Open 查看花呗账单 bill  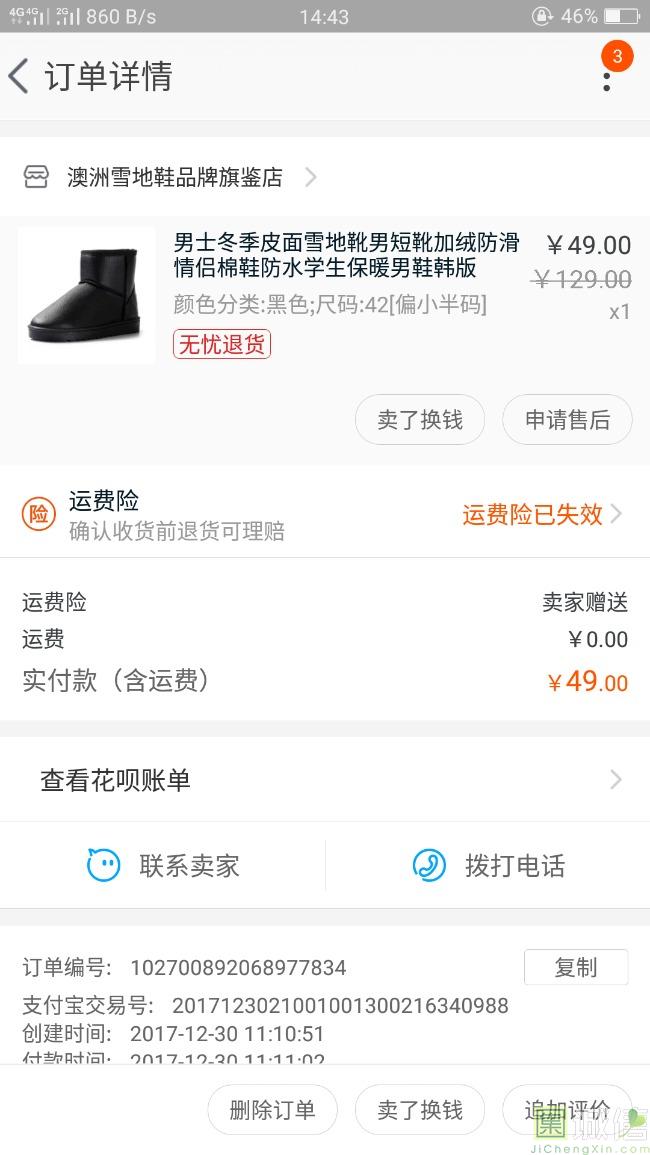[325, 780]
